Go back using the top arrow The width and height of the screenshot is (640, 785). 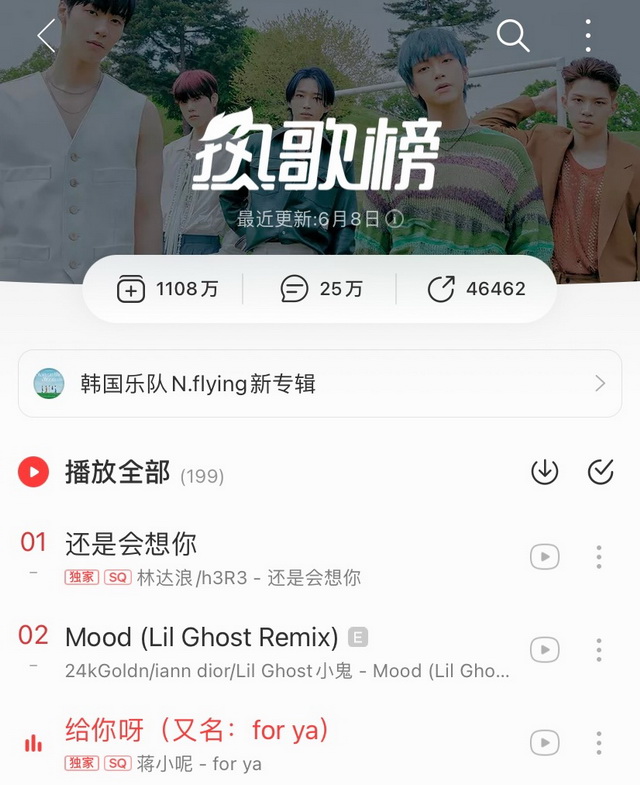point(46,35)
